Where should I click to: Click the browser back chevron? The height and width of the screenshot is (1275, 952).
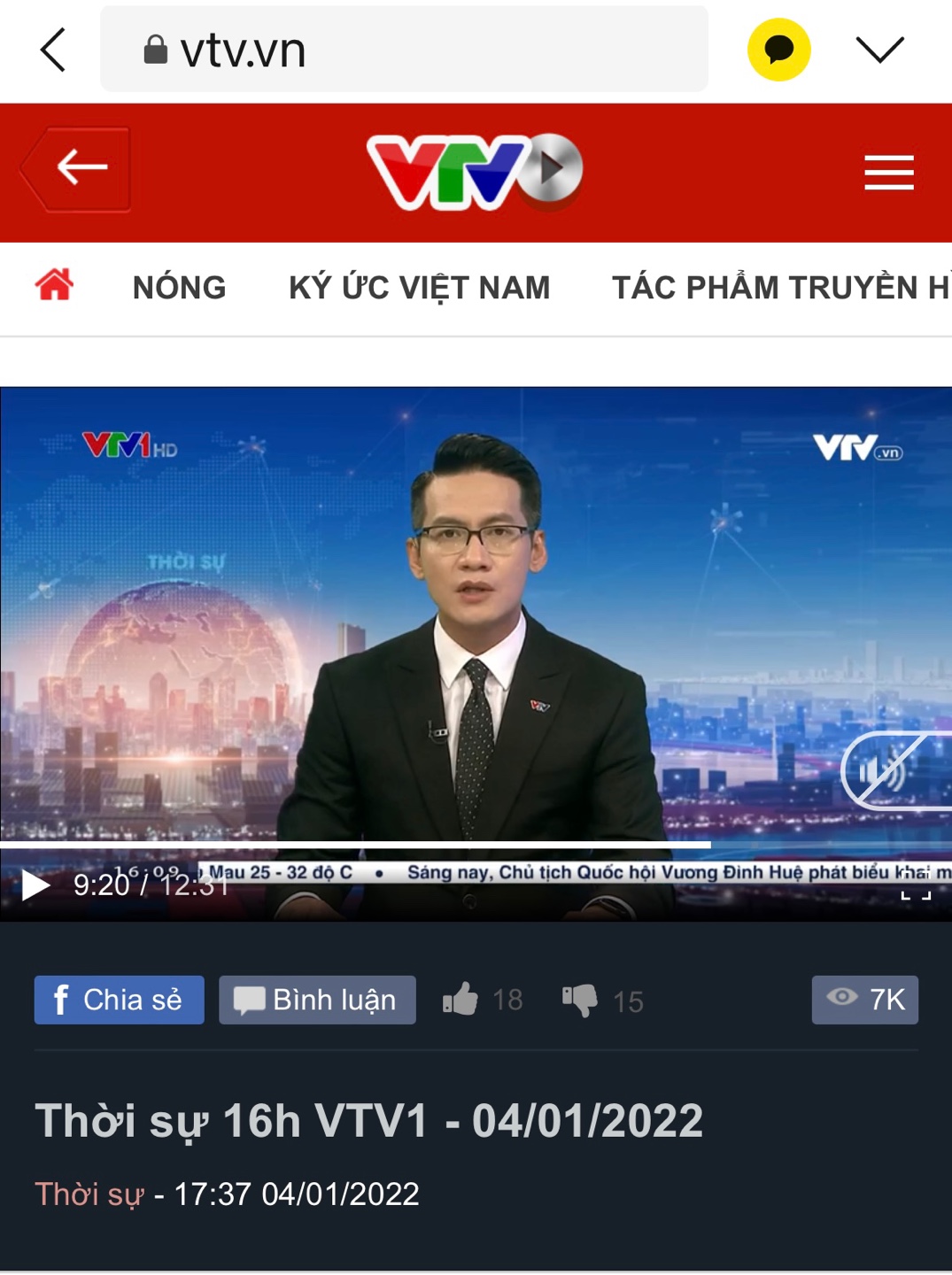point(51,50)
